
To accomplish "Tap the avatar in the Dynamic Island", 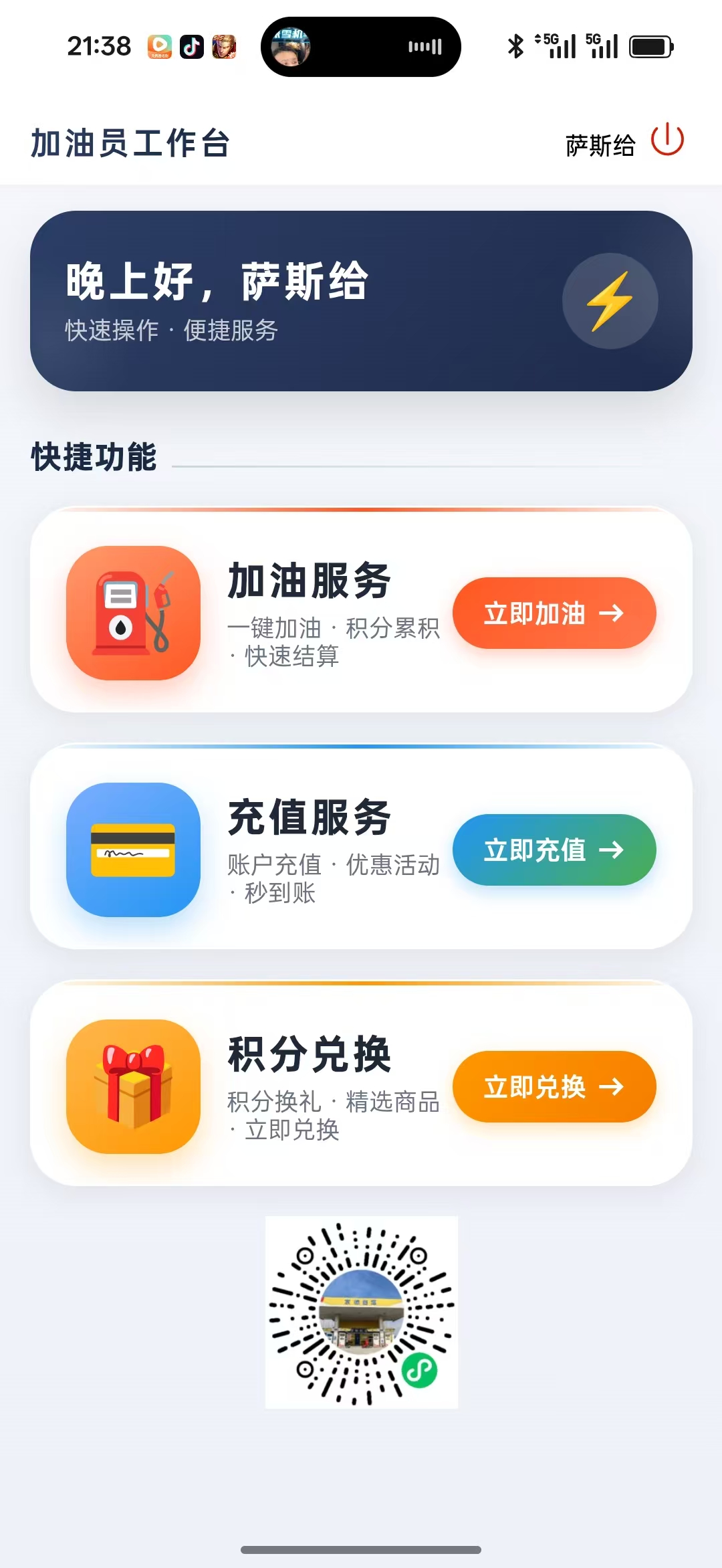I will [x=292, y=47].
